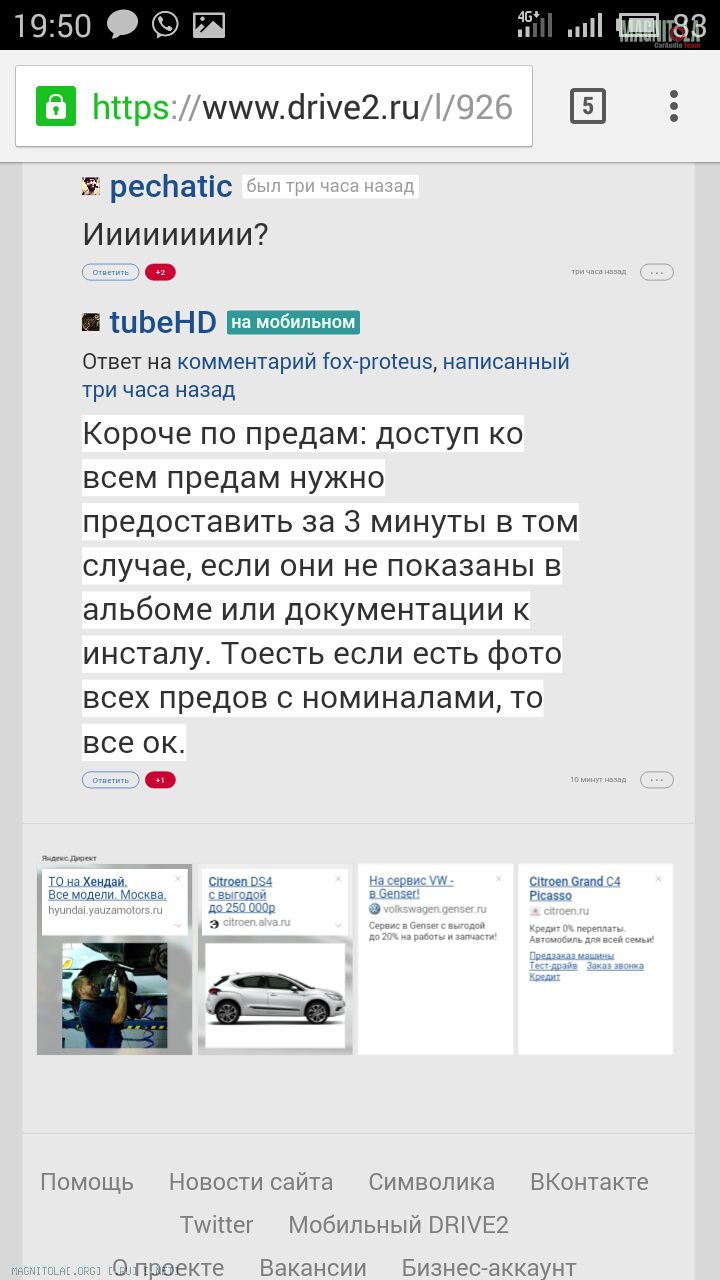720x1280 pixels.
Task: Open the Citroen Grand C4 Picasso ad
Action: 575,888
